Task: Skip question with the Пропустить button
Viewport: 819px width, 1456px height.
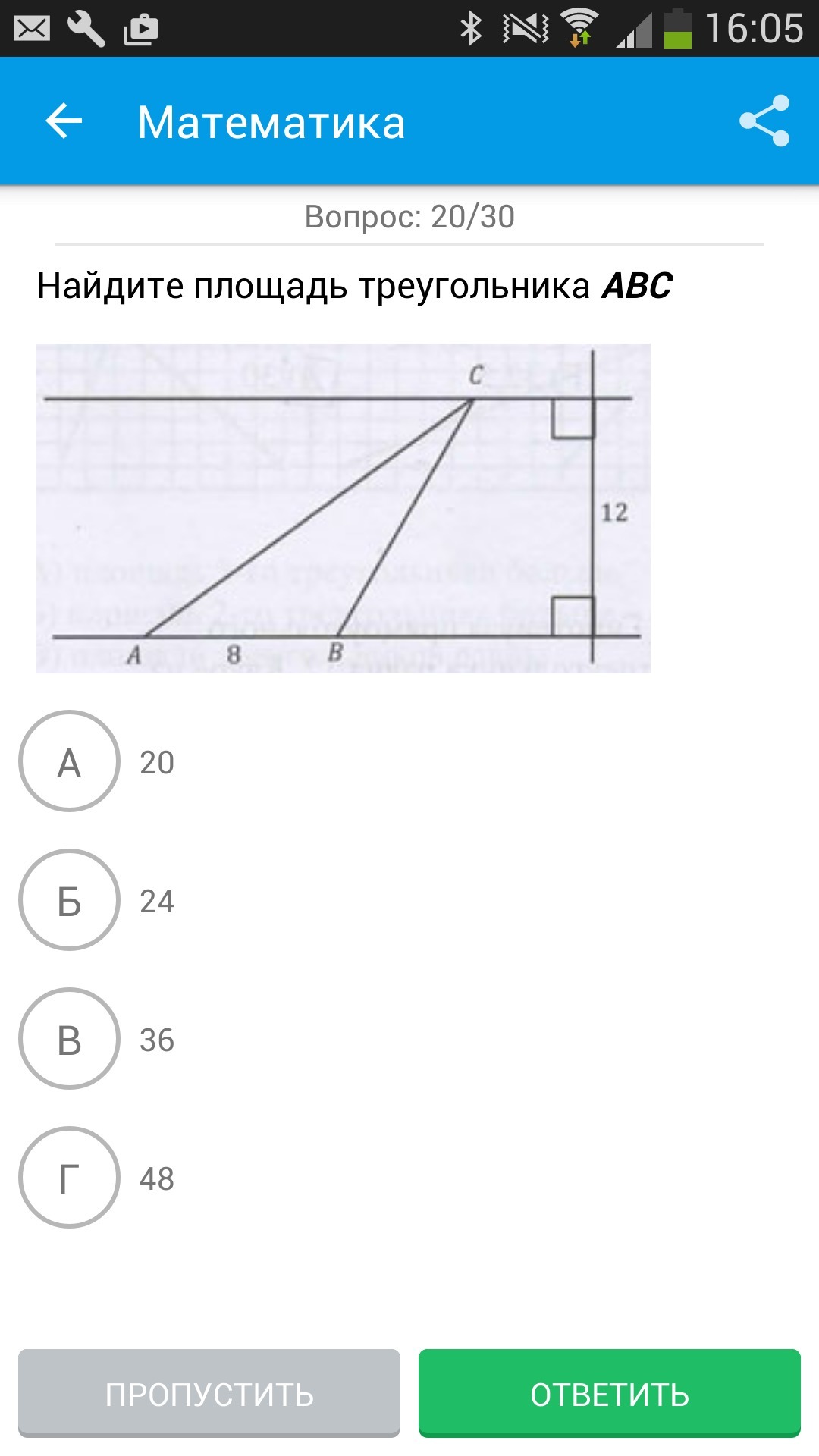Action: (209, 1392)
